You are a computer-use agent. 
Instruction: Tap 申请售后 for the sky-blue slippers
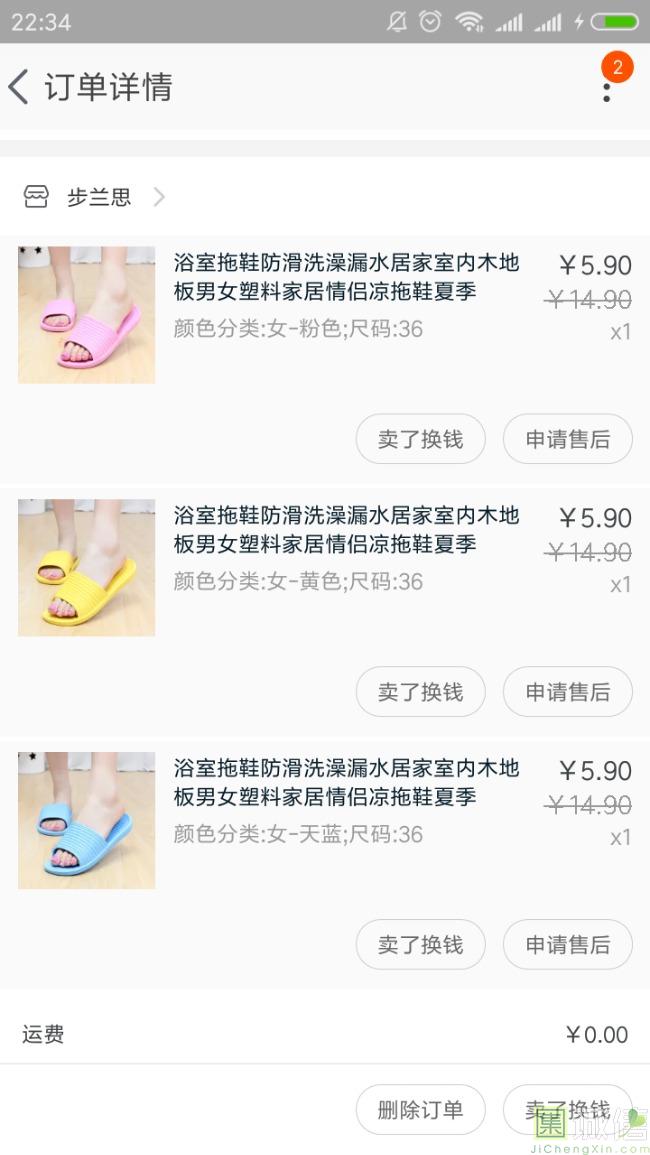click(x=567, y=944)
